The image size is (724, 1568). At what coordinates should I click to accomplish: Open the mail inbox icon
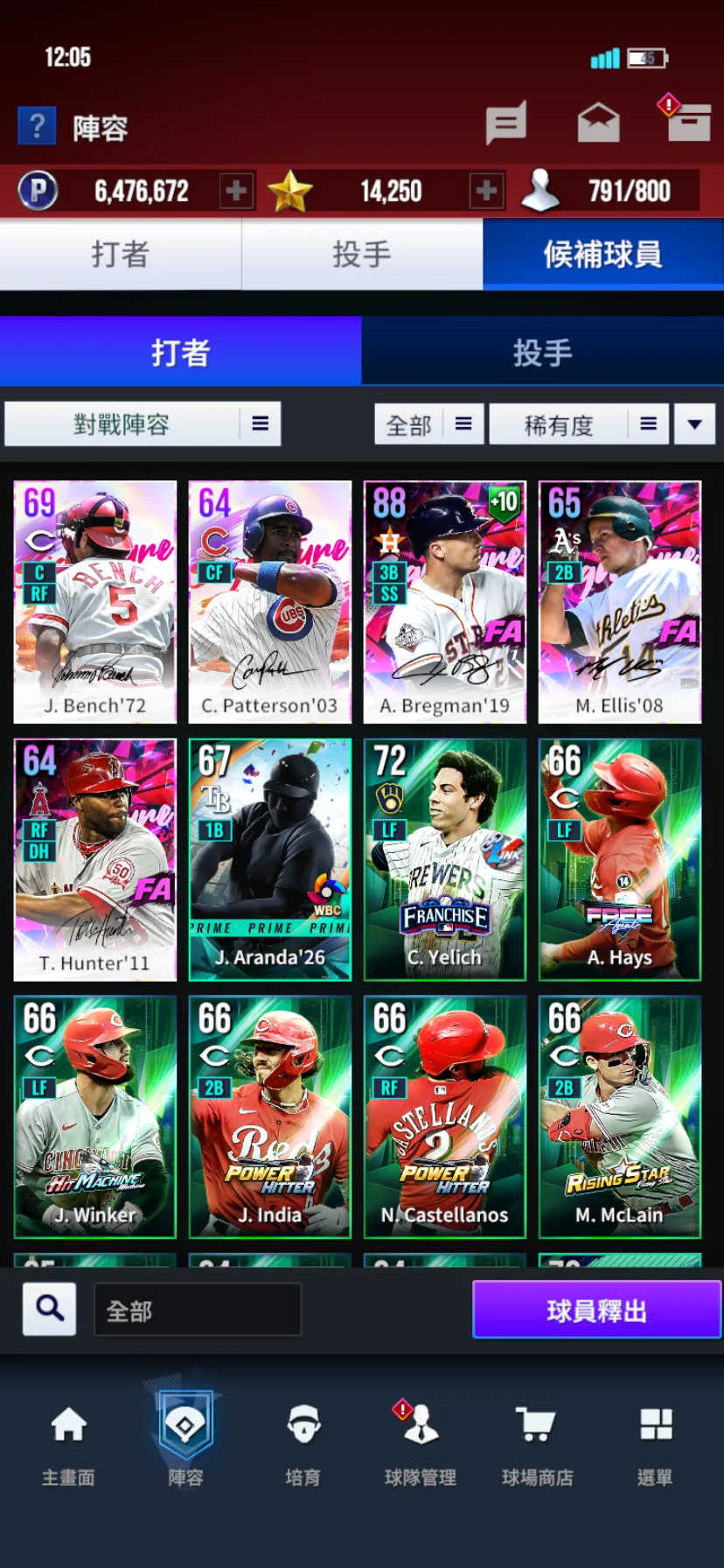coord(599,123)
